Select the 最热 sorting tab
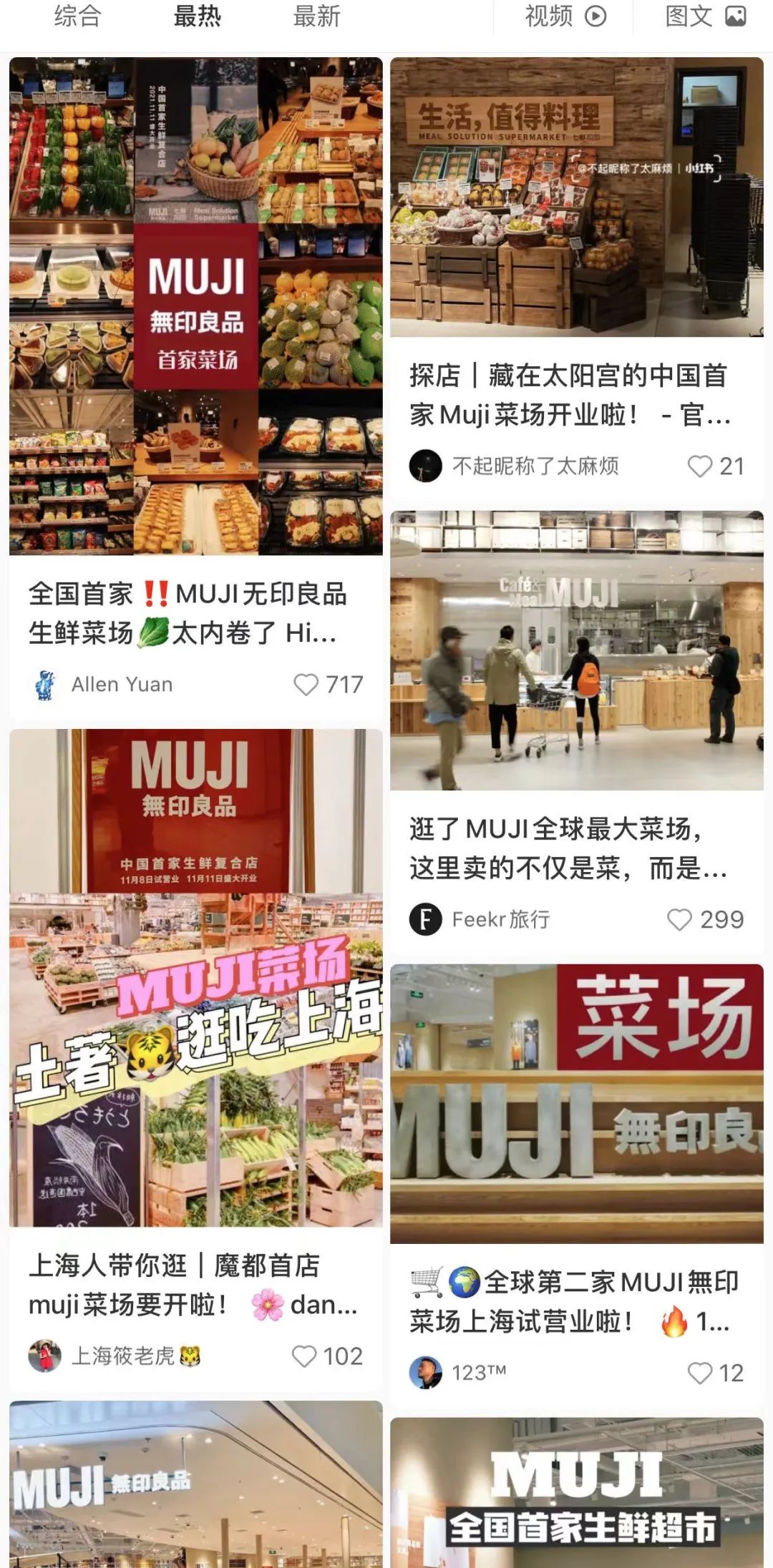 pos(197,17)
